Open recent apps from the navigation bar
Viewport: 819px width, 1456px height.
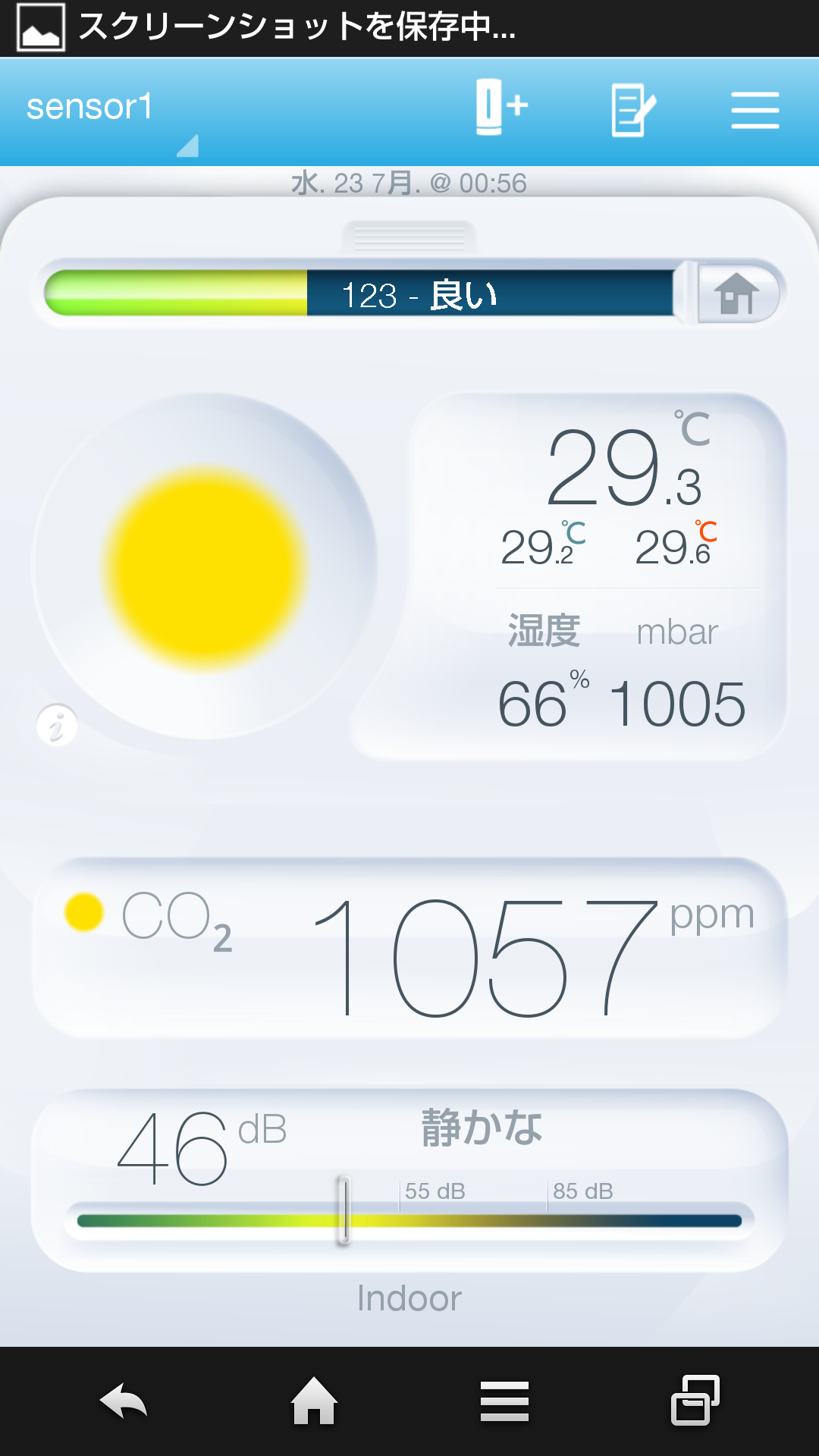[695, 1401]
